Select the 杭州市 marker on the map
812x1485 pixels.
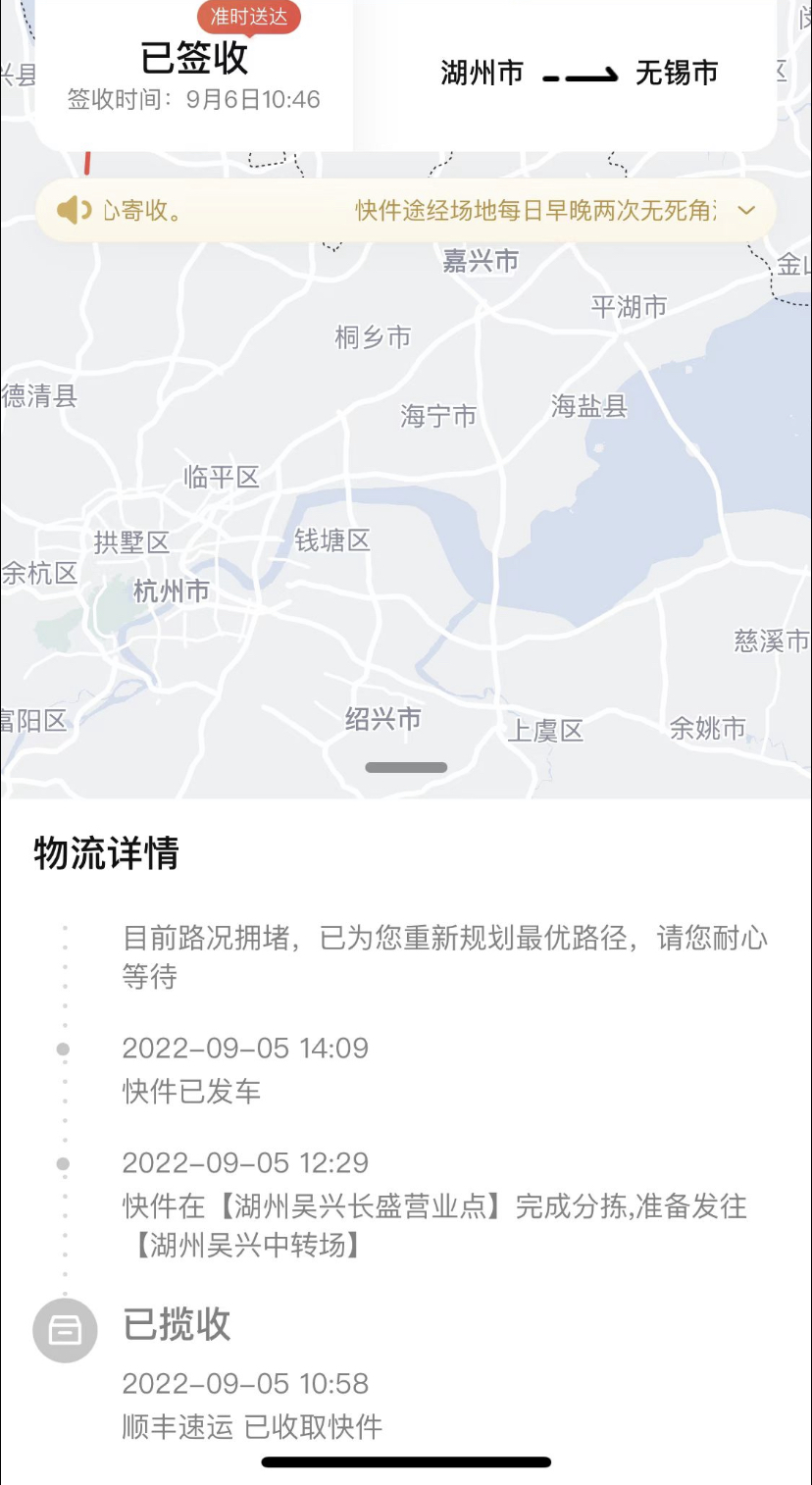click(172, 590)
